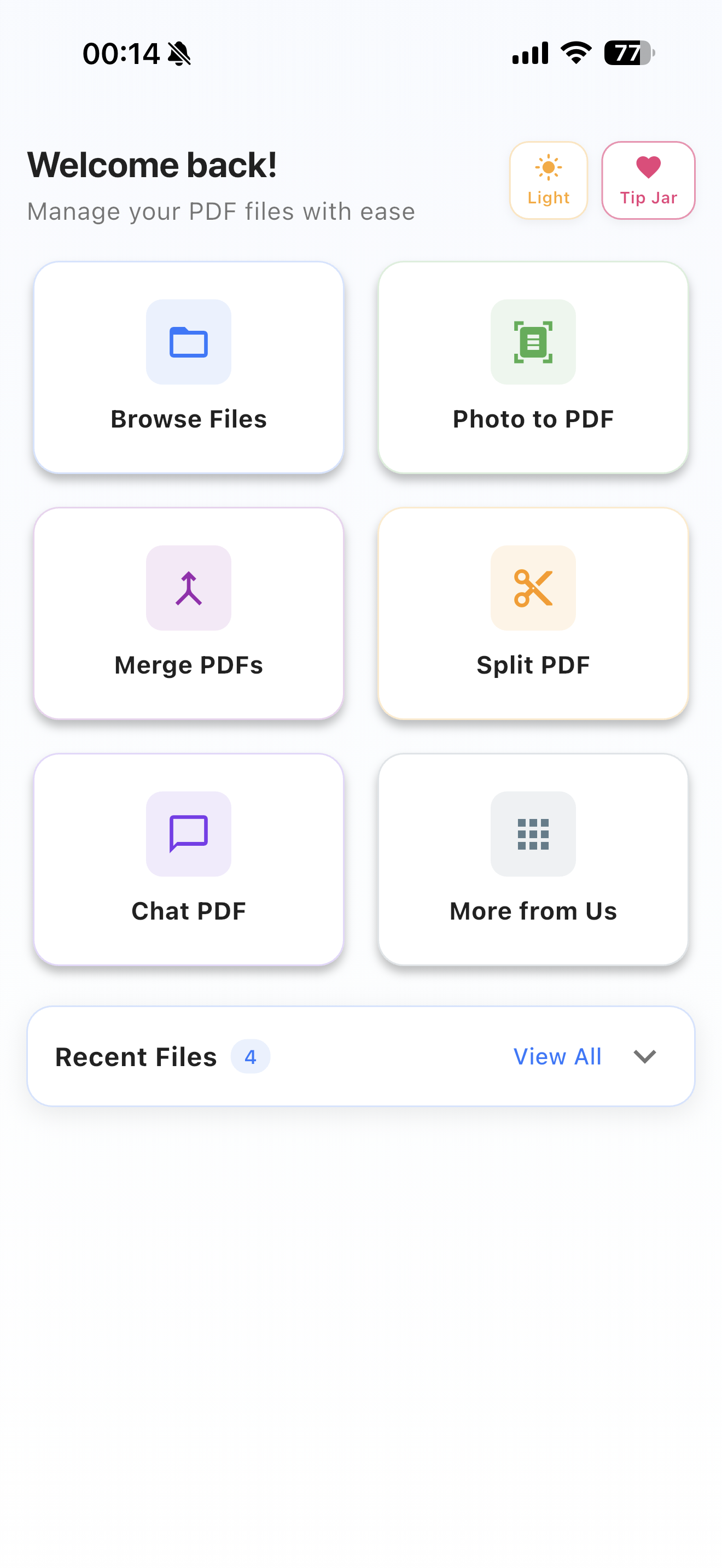
Task: Open Chat PDF
Action: point(189,859)
